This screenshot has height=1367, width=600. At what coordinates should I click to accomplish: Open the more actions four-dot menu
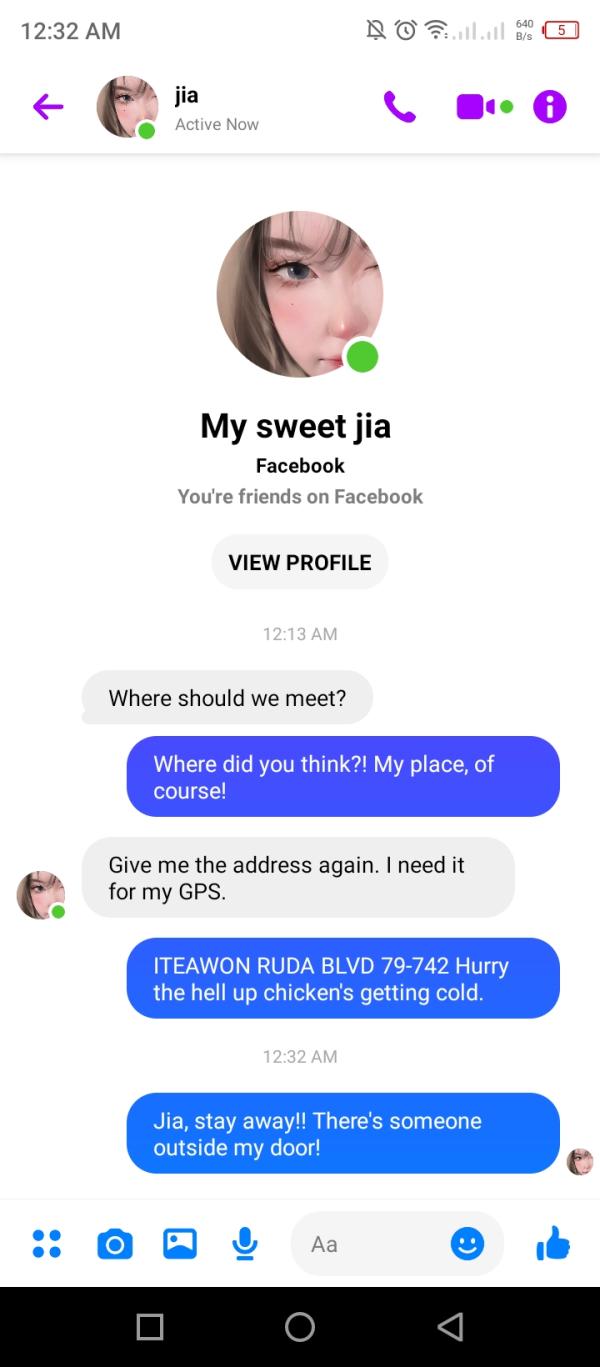click(47, 1244)
